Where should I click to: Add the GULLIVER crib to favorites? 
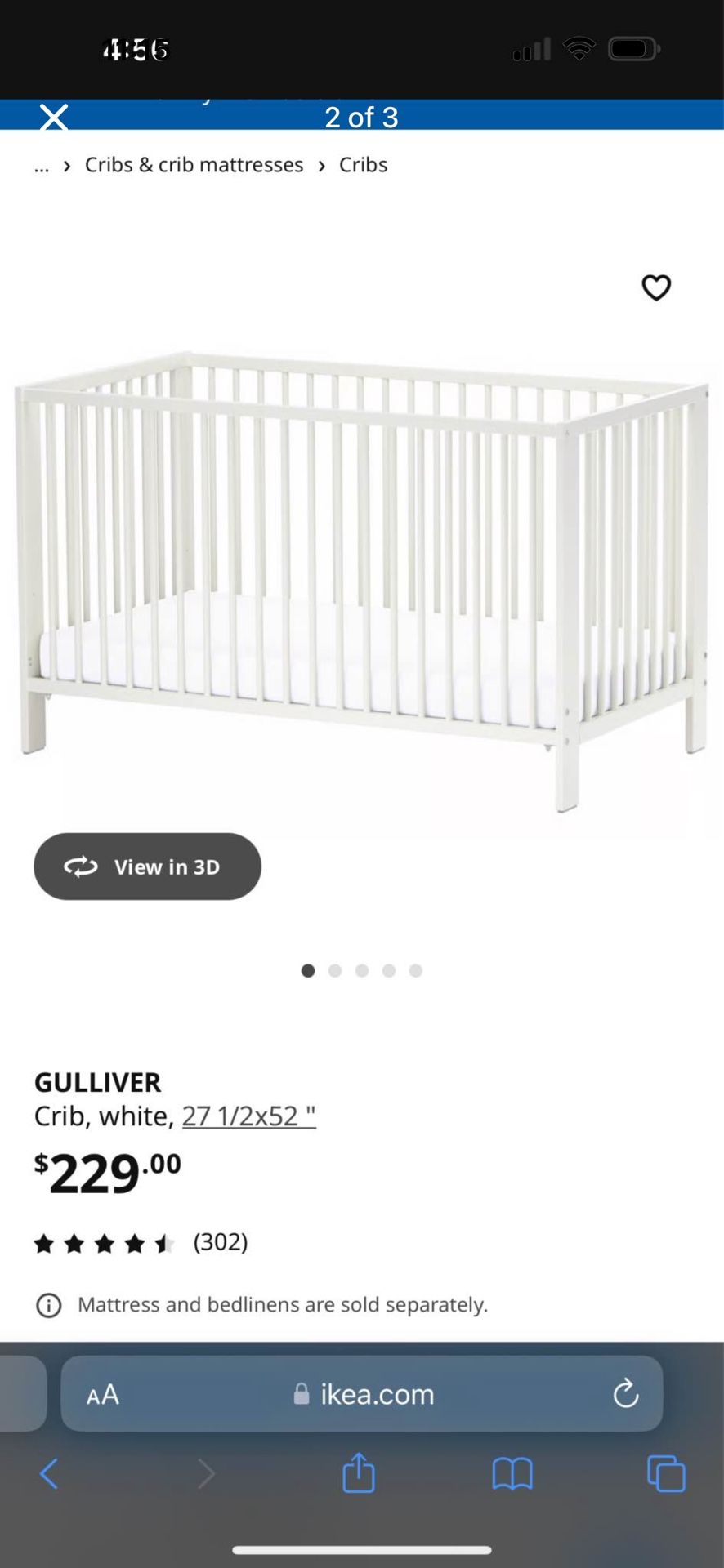(x=655, y=287)
